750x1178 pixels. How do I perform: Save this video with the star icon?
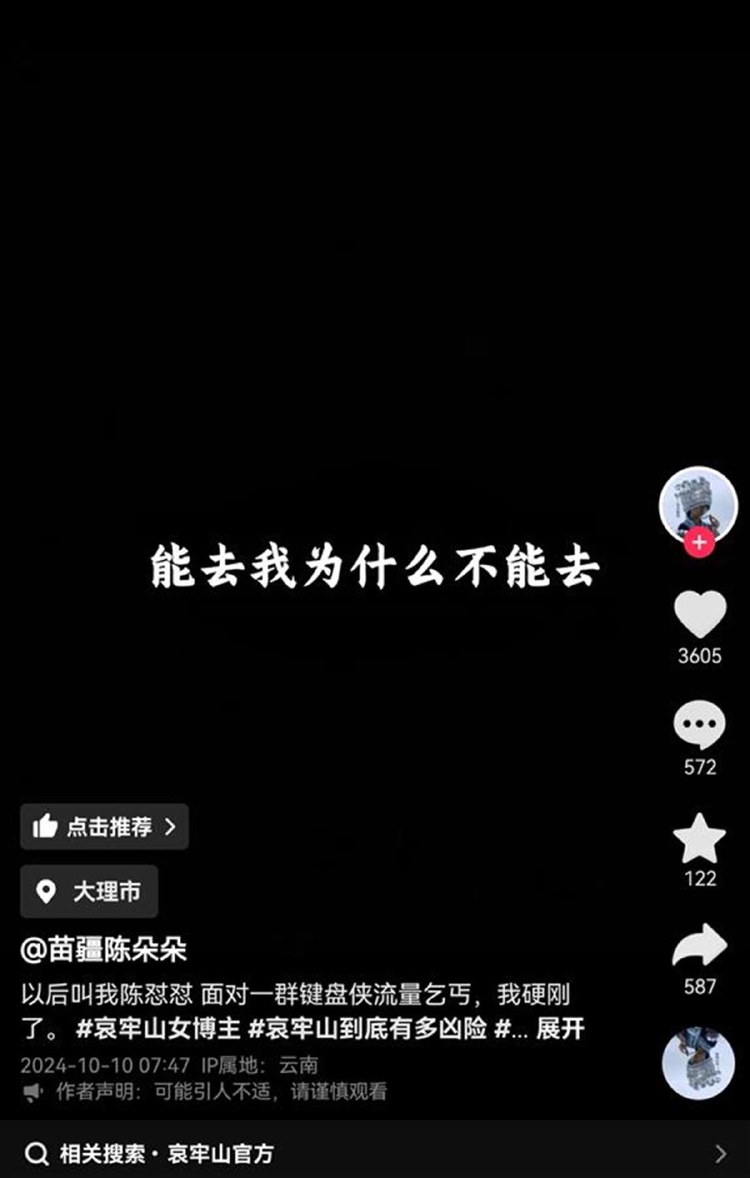pos(700,838)
